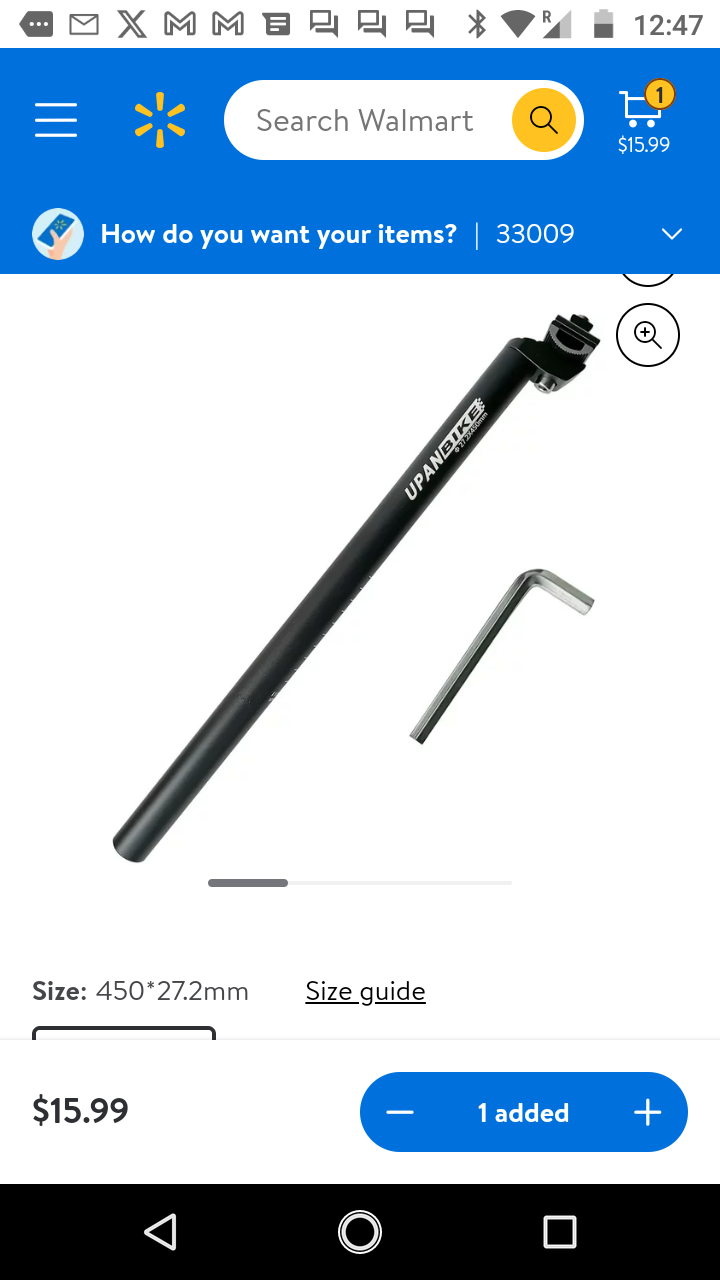The image size is (720, 1280).
Task: Tap the Search Walmart field
Action: pyautogui.click(x=365, y=121)
